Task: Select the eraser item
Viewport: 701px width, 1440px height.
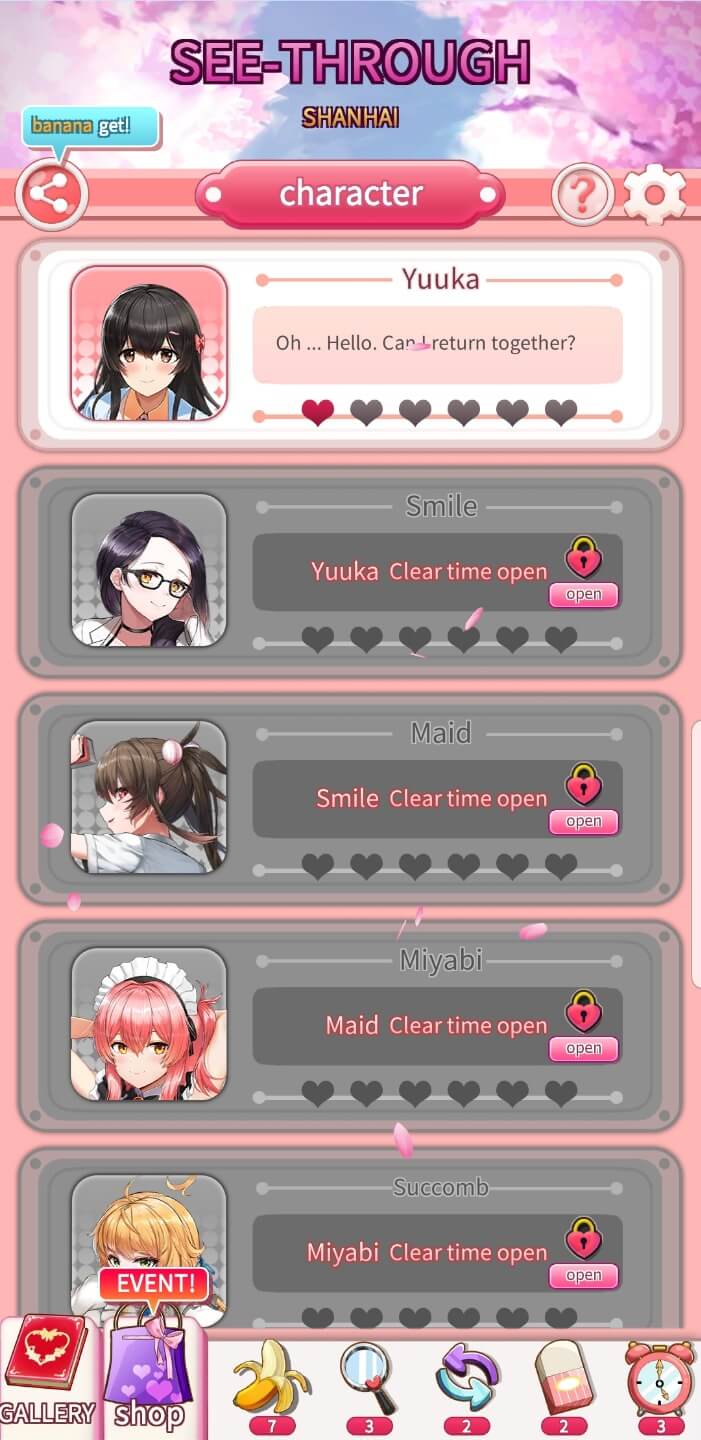Action: 564,1380
